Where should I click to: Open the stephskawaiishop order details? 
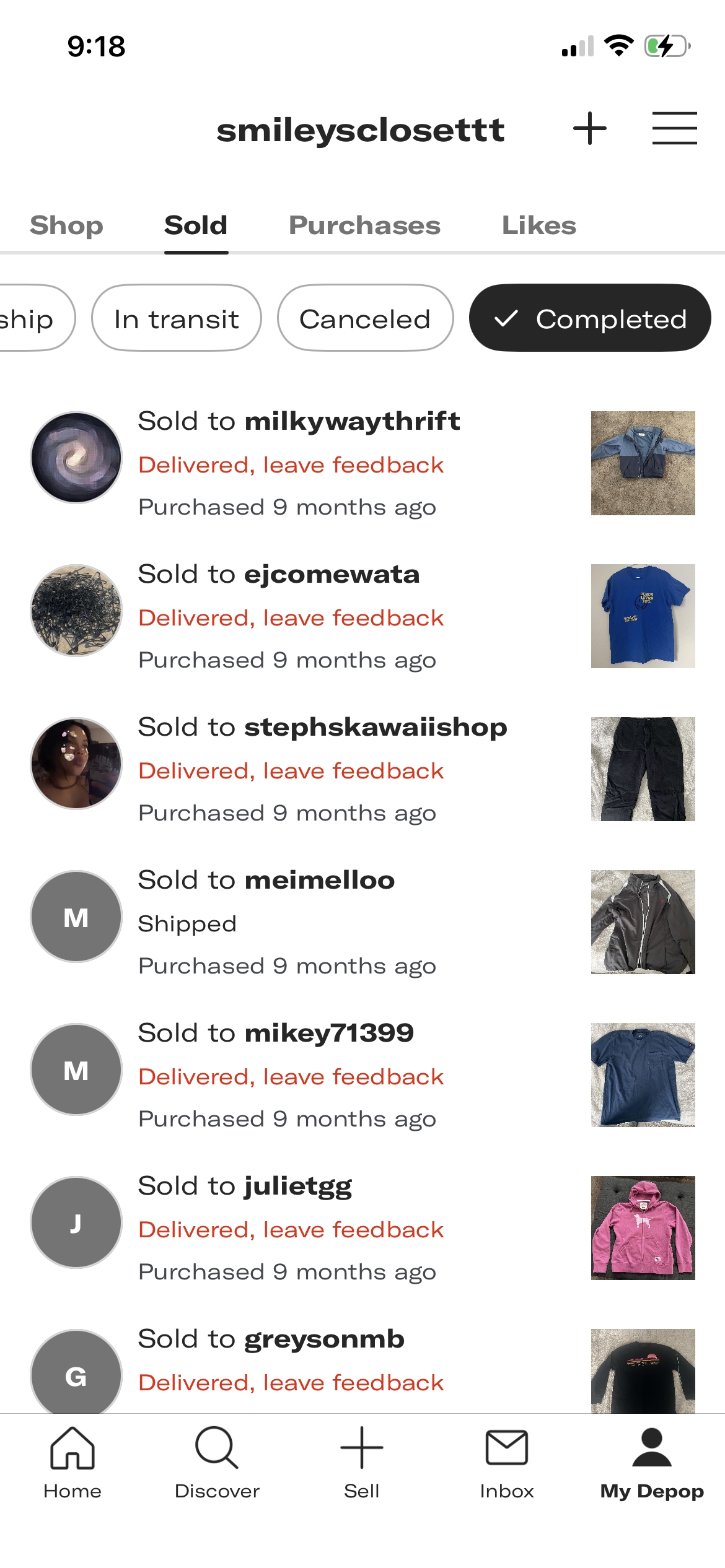322,769
